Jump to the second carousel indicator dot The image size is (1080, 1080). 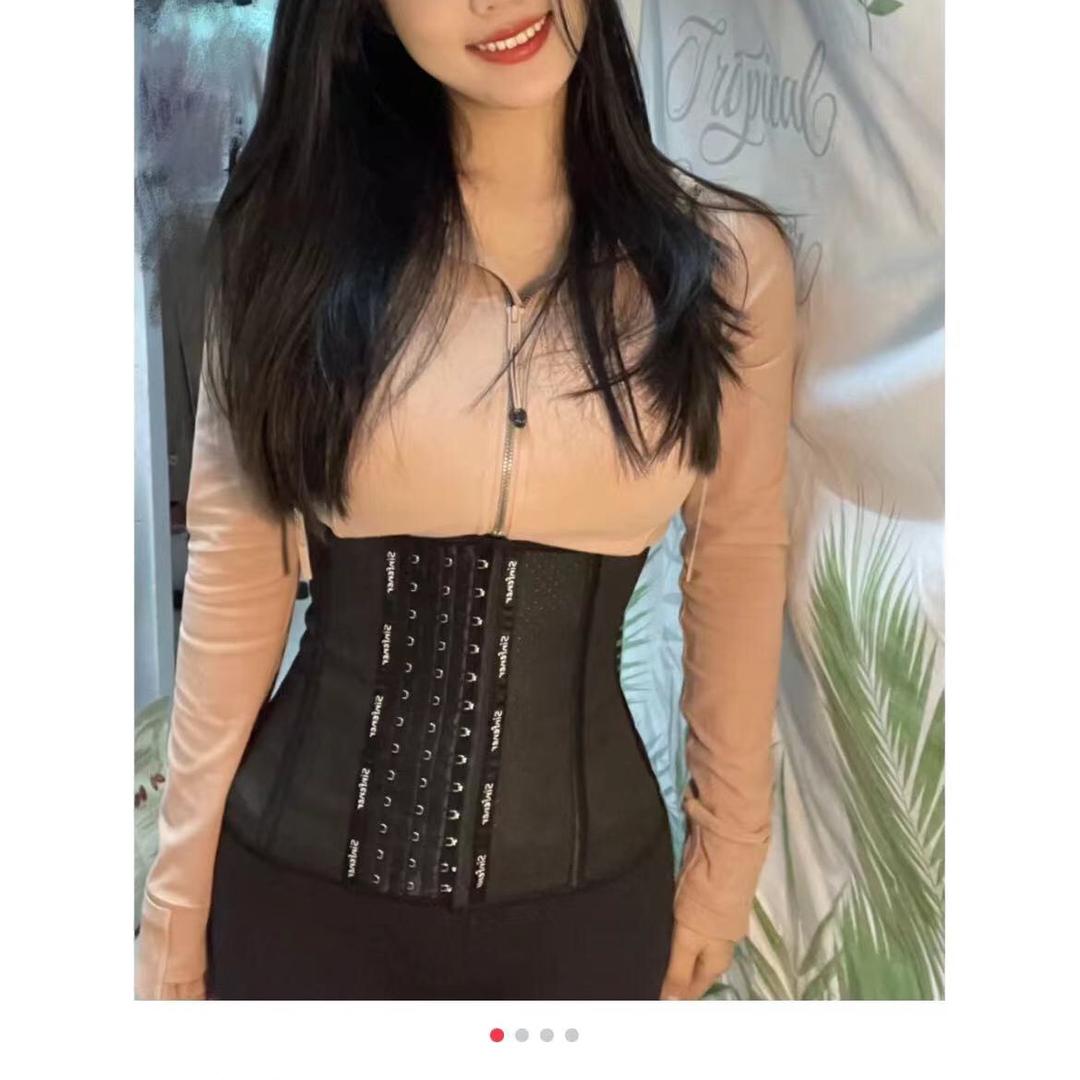(522, 1035)
